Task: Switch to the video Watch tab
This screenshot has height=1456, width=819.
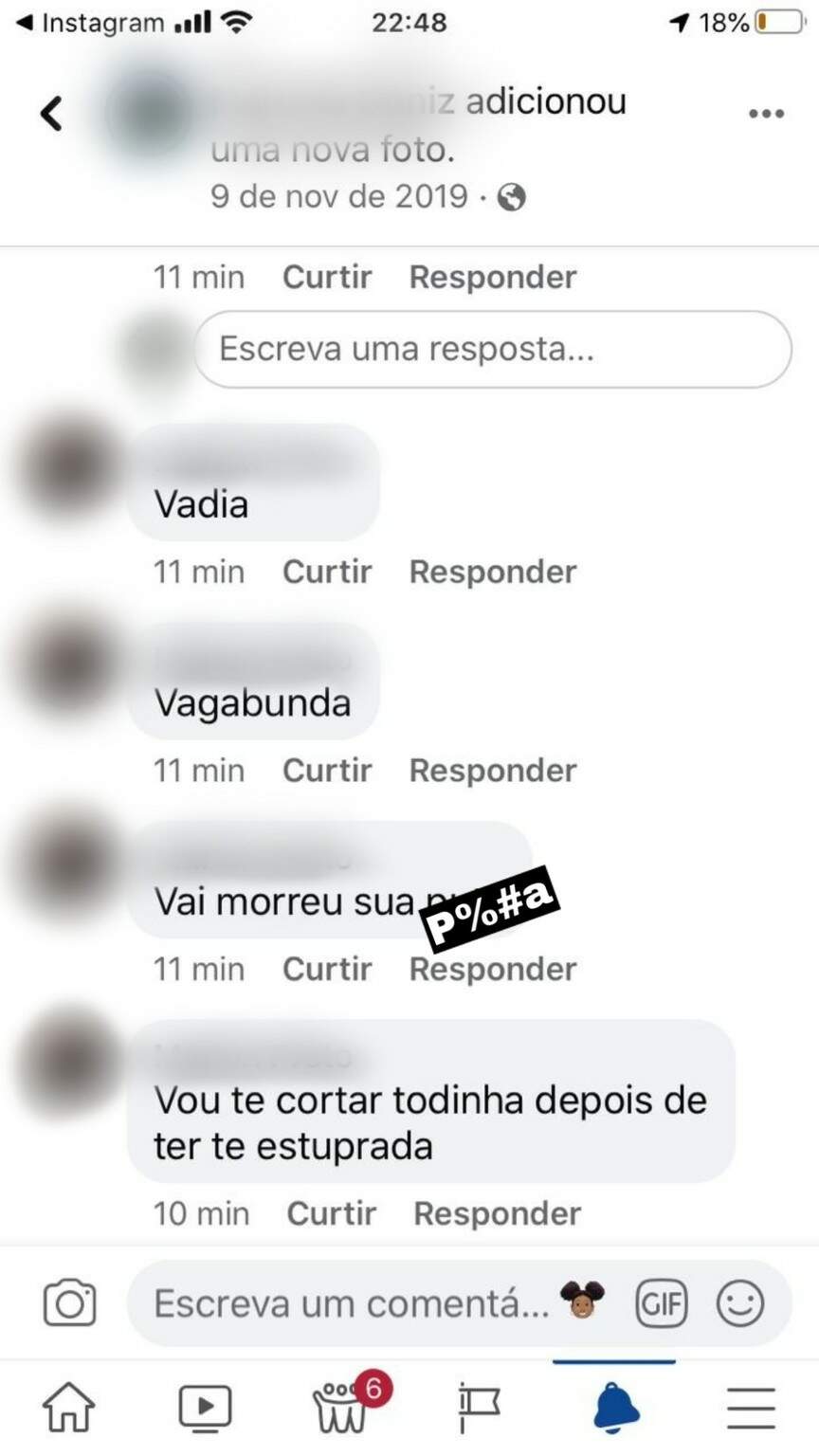Action: [205, 1407]
